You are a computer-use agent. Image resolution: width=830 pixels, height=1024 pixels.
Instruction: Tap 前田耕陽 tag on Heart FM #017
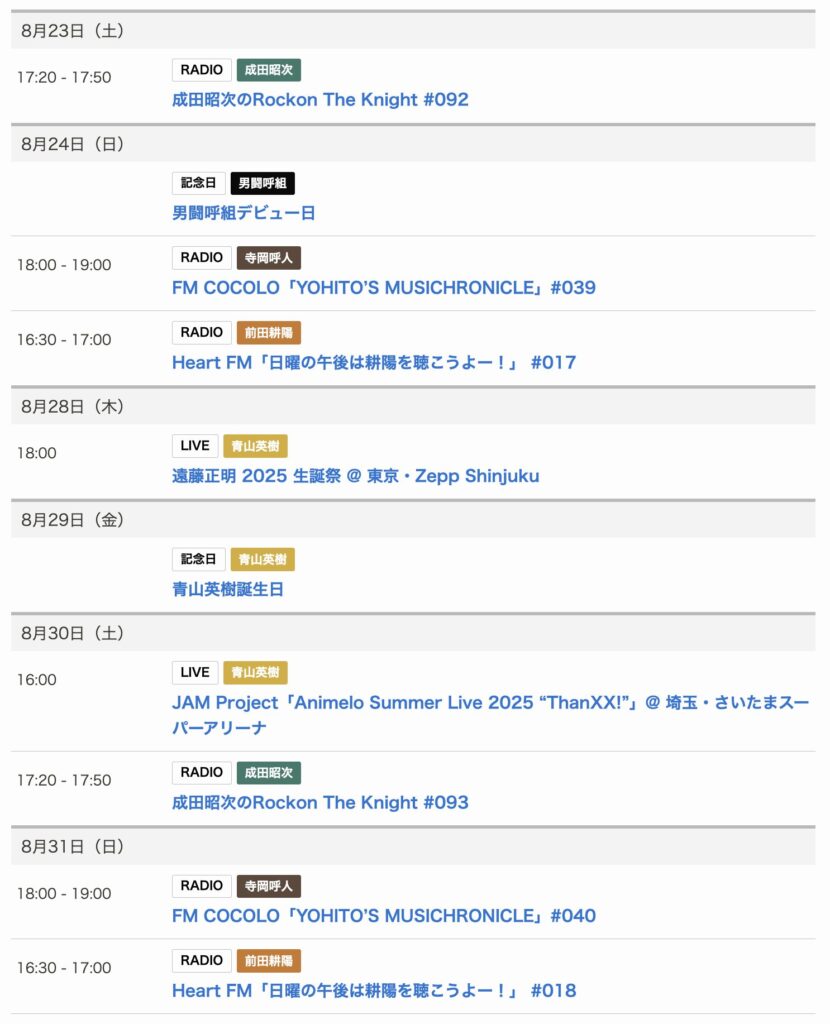pyautogui.click(x=269, y=333)
